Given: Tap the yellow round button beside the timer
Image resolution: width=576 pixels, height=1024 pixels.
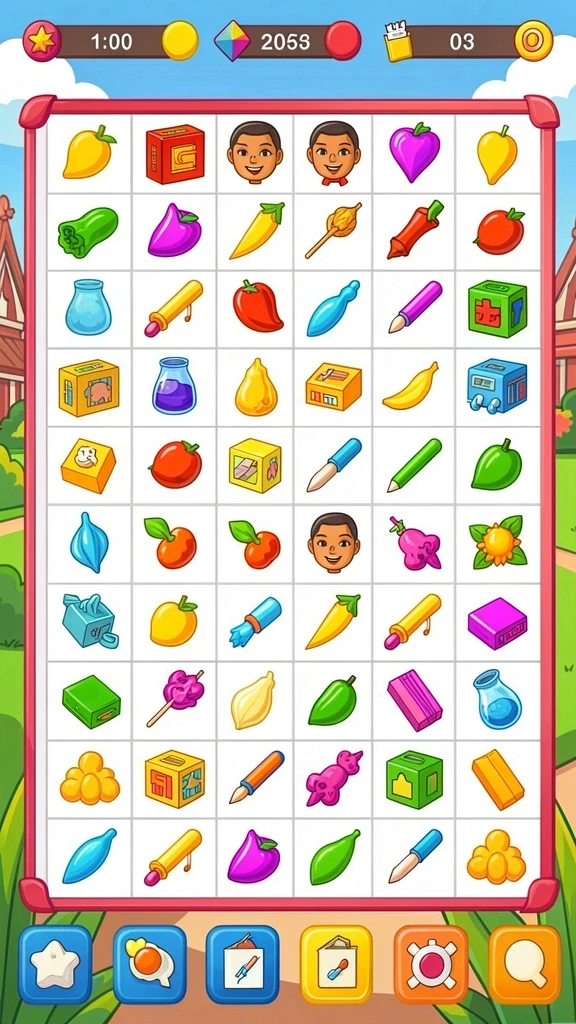Looking at the screenshot, I should [x=180, y=40].
